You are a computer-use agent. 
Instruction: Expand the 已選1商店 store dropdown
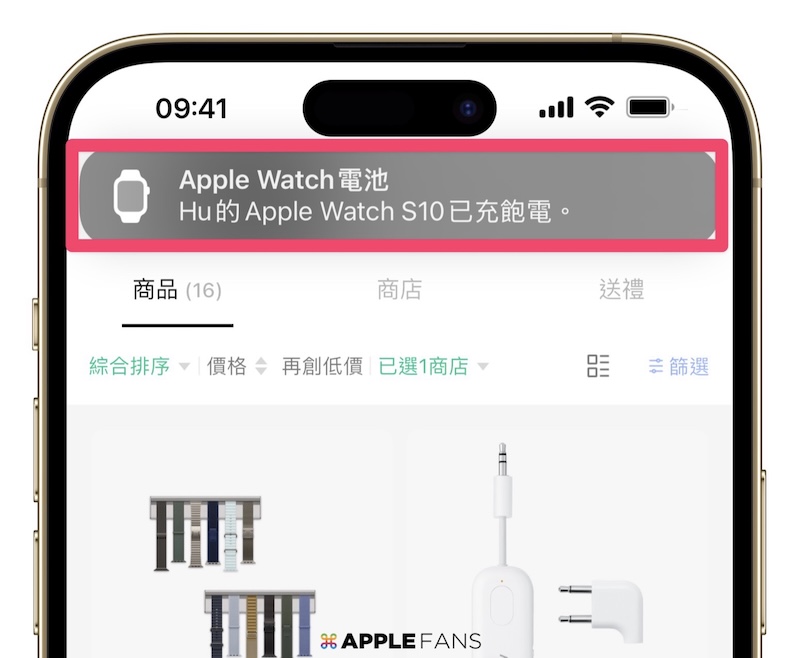click(433, 367)
